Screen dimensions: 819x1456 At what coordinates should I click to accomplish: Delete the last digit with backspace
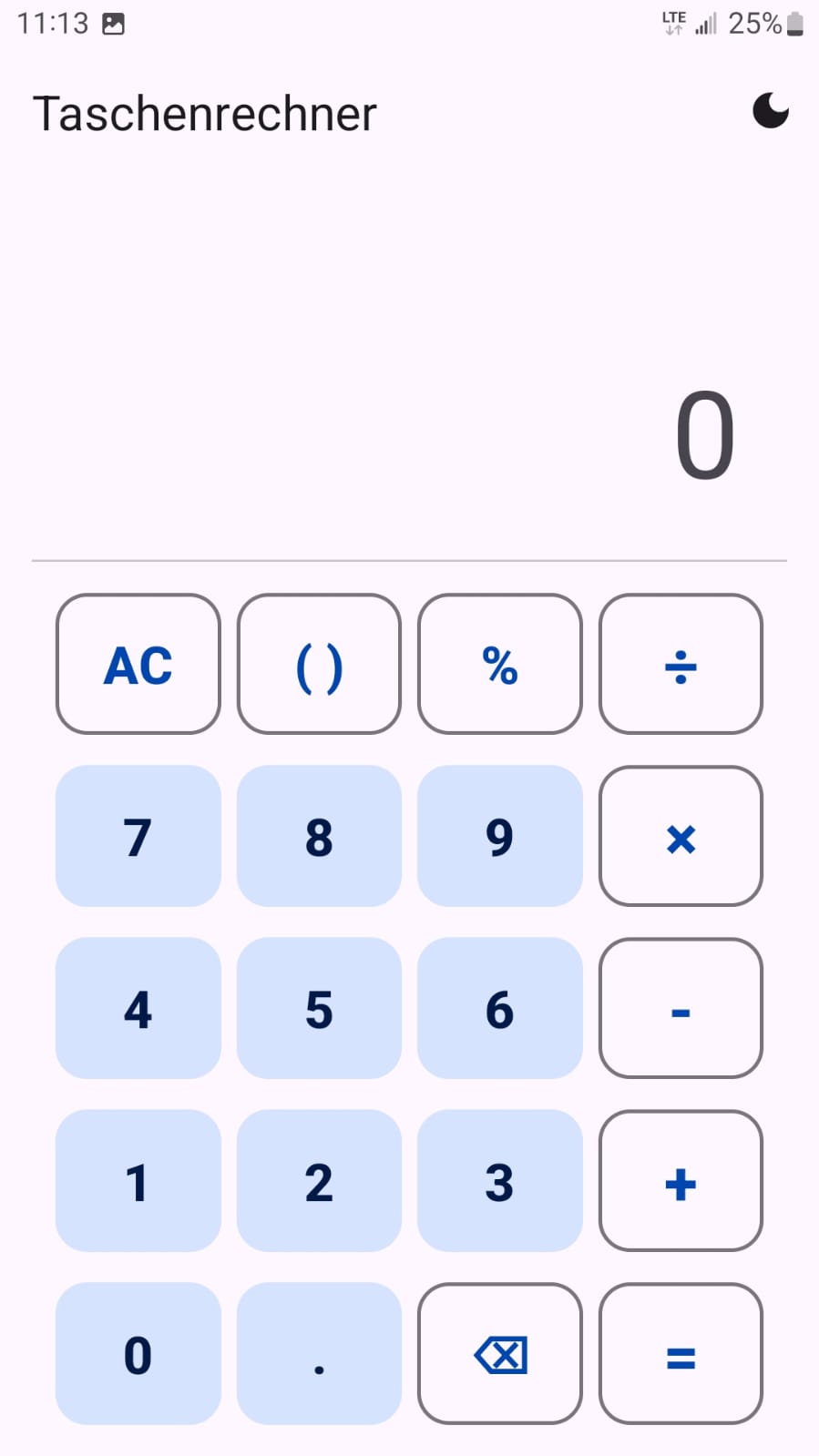click(x=499, y=1354)
